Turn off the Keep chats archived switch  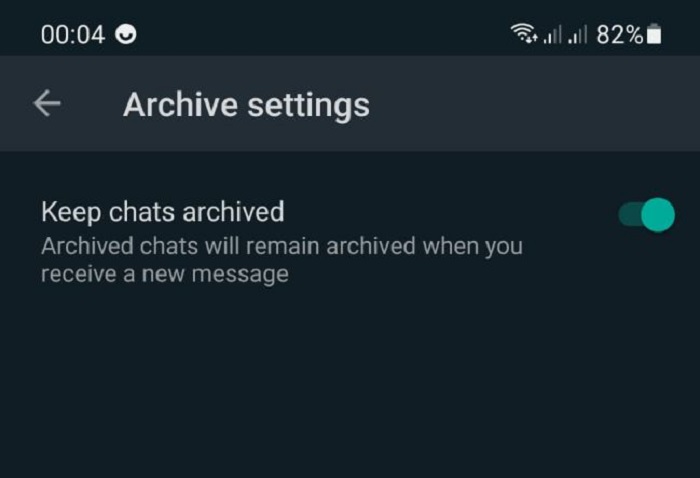[x=646, y=214]
